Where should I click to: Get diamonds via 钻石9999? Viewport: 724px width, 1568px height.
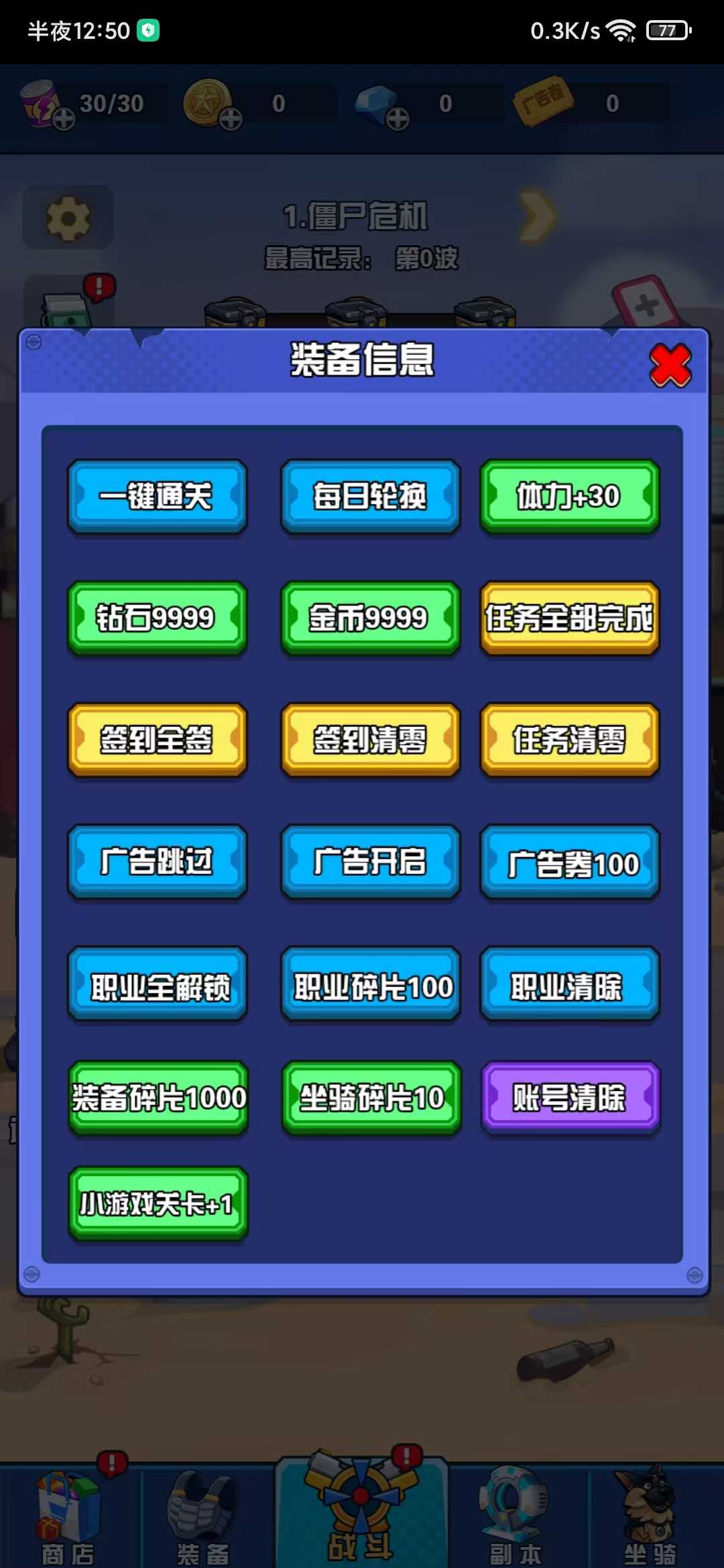click(158, 618)
